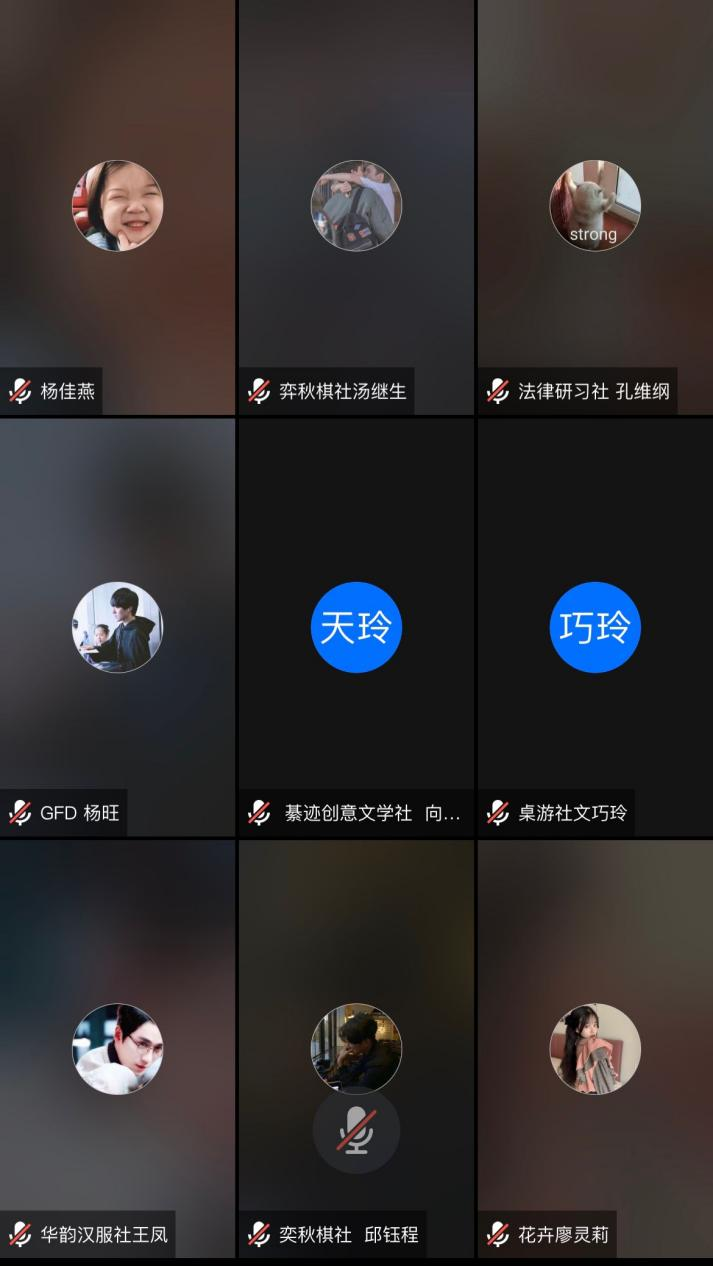Open the 桌游社文巧玲 tile
This screenshot has width=713, height=1266.
coord(595,627)
